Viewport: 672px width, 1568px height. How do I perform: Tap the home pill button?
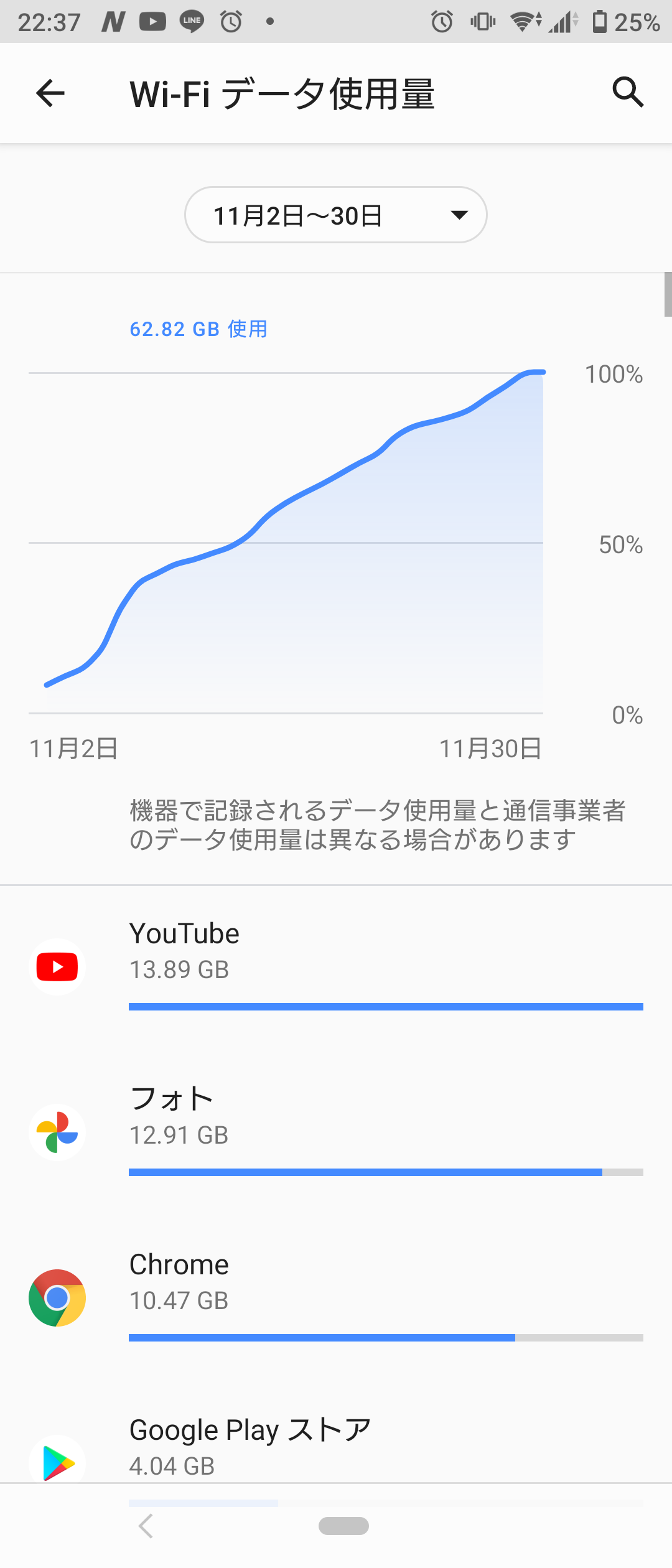pos(343,1526)
